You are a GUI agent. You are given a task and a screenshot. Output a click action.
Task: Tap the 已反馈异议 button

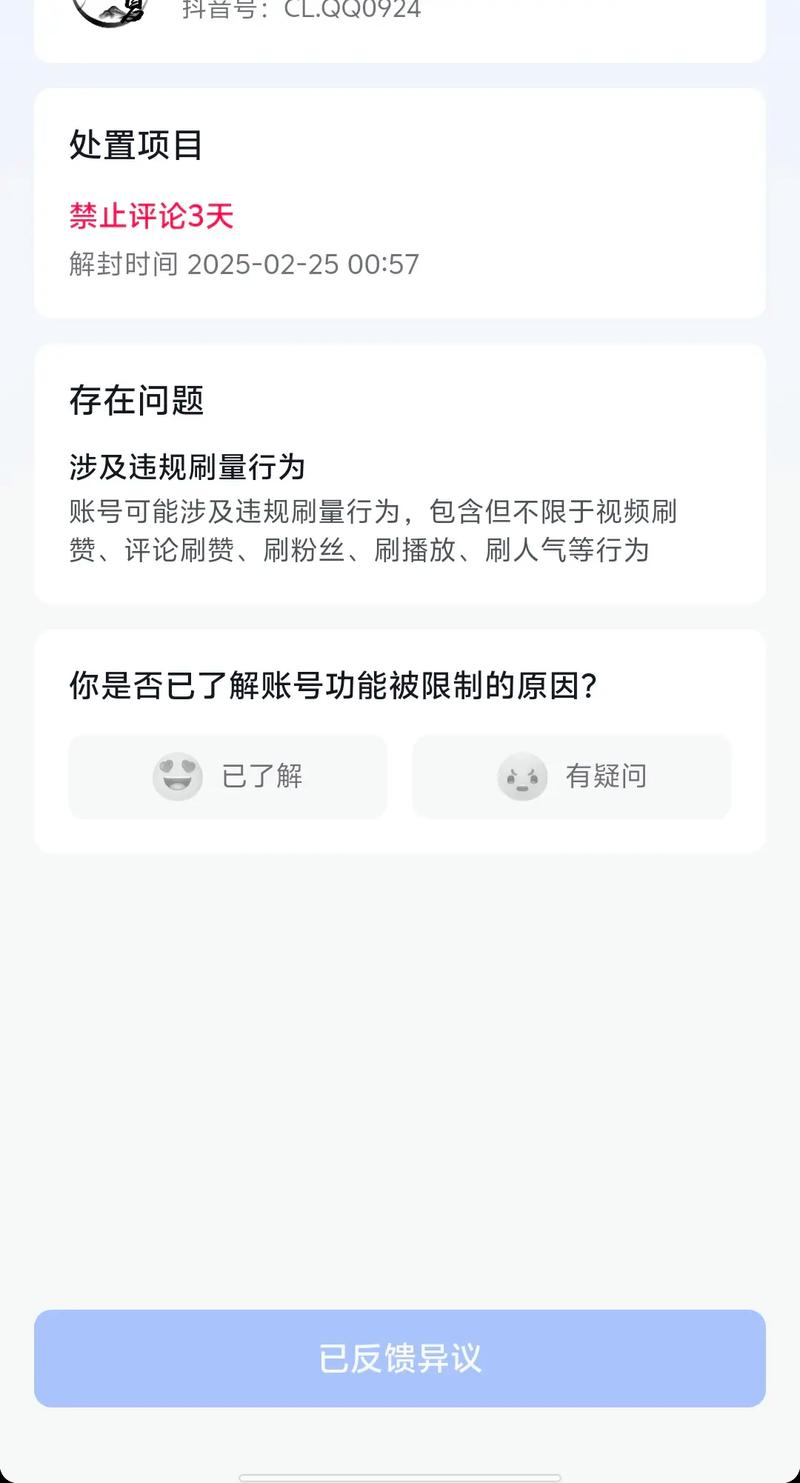[400, 1358]
